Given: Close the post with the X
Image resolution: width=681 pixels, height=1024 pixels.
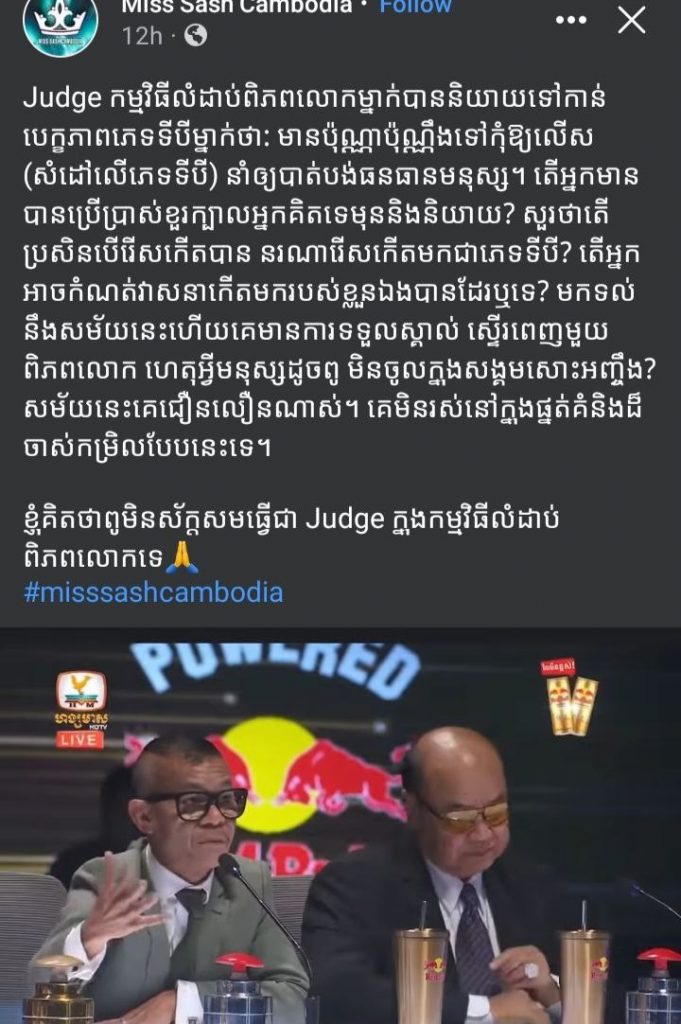Looking at the screenshot, I should pyautogui.click(x=631, y=19).
